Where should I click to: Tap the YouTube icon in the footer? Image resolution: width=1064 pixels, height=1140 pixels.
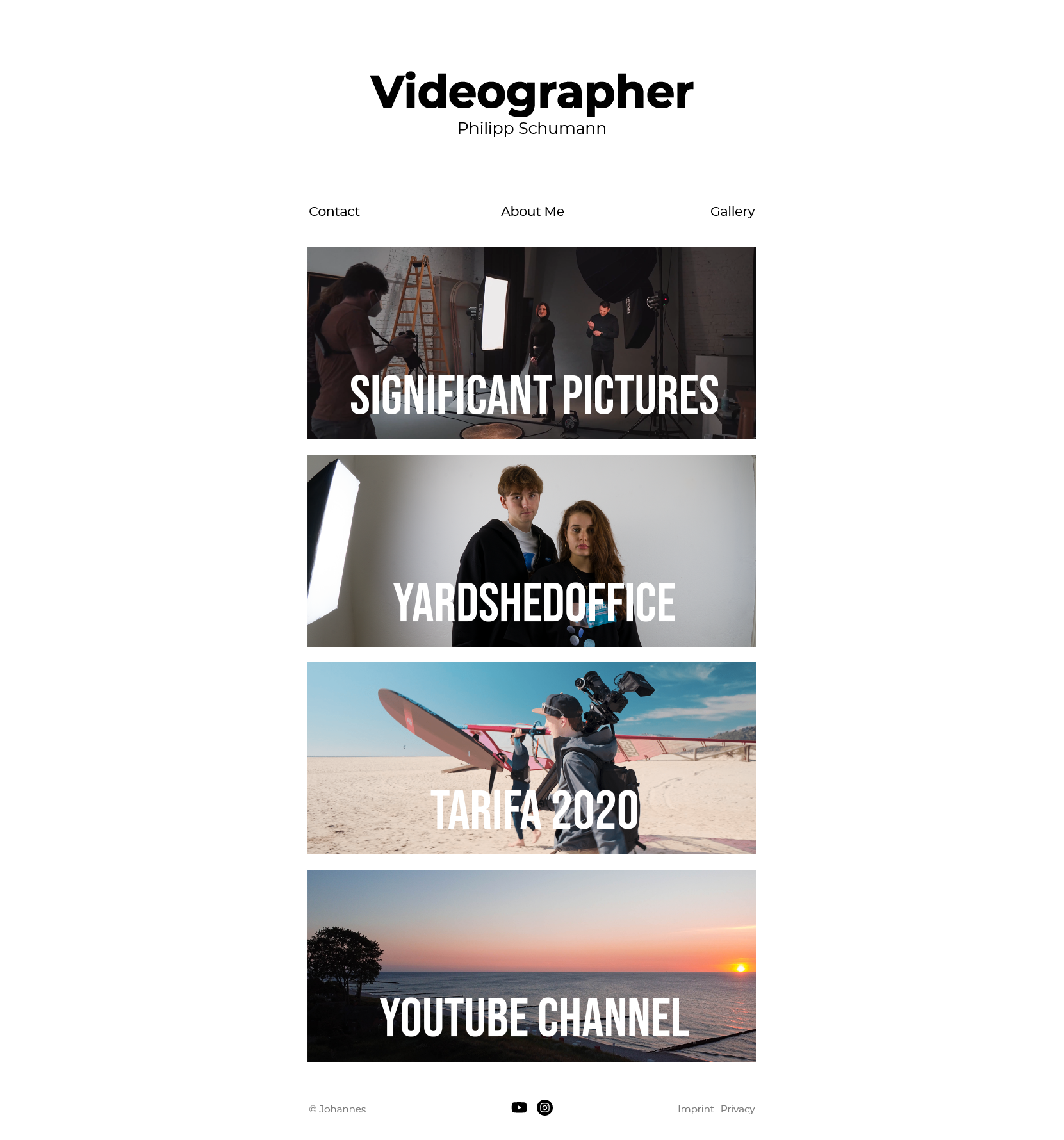click(519, 1107)
